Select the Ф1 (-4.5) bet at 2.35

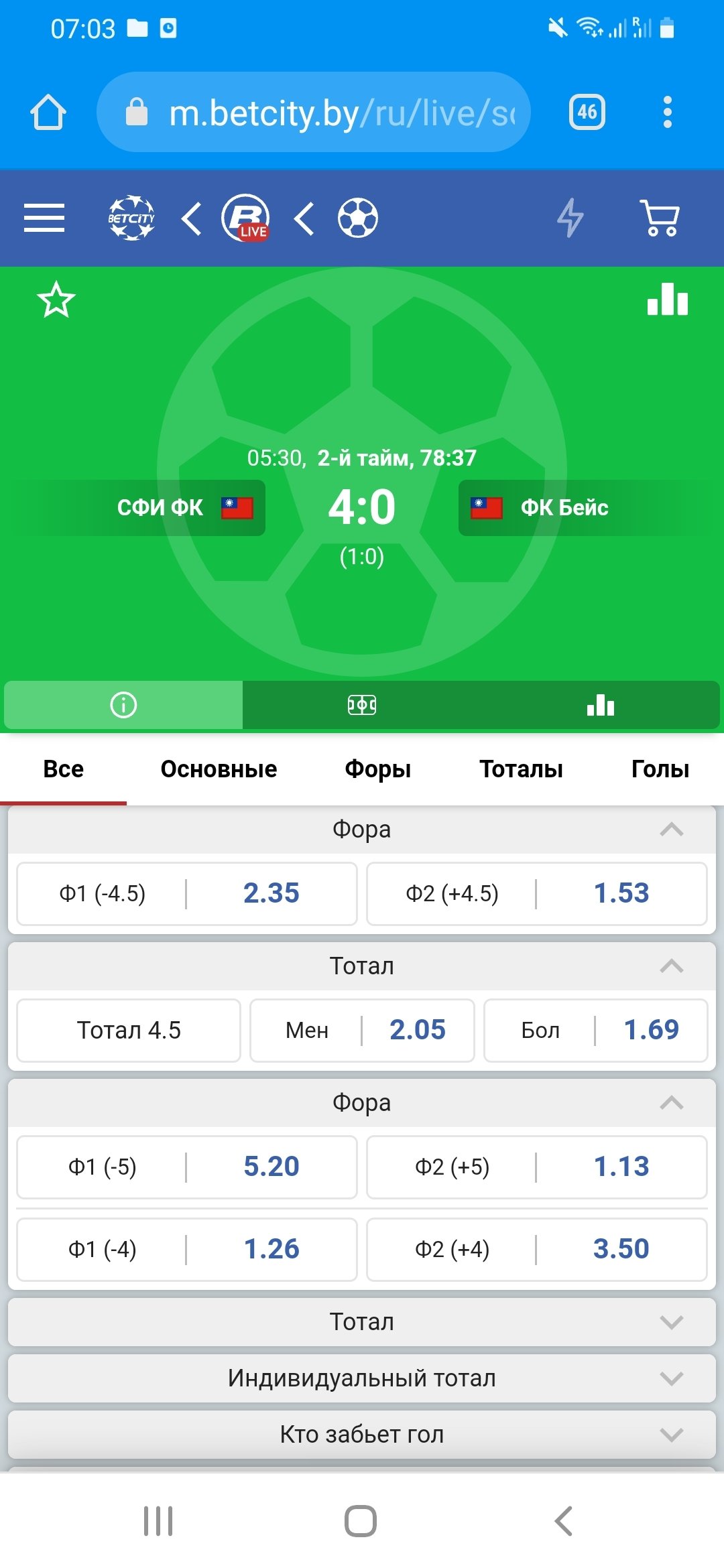click(187, 894)
